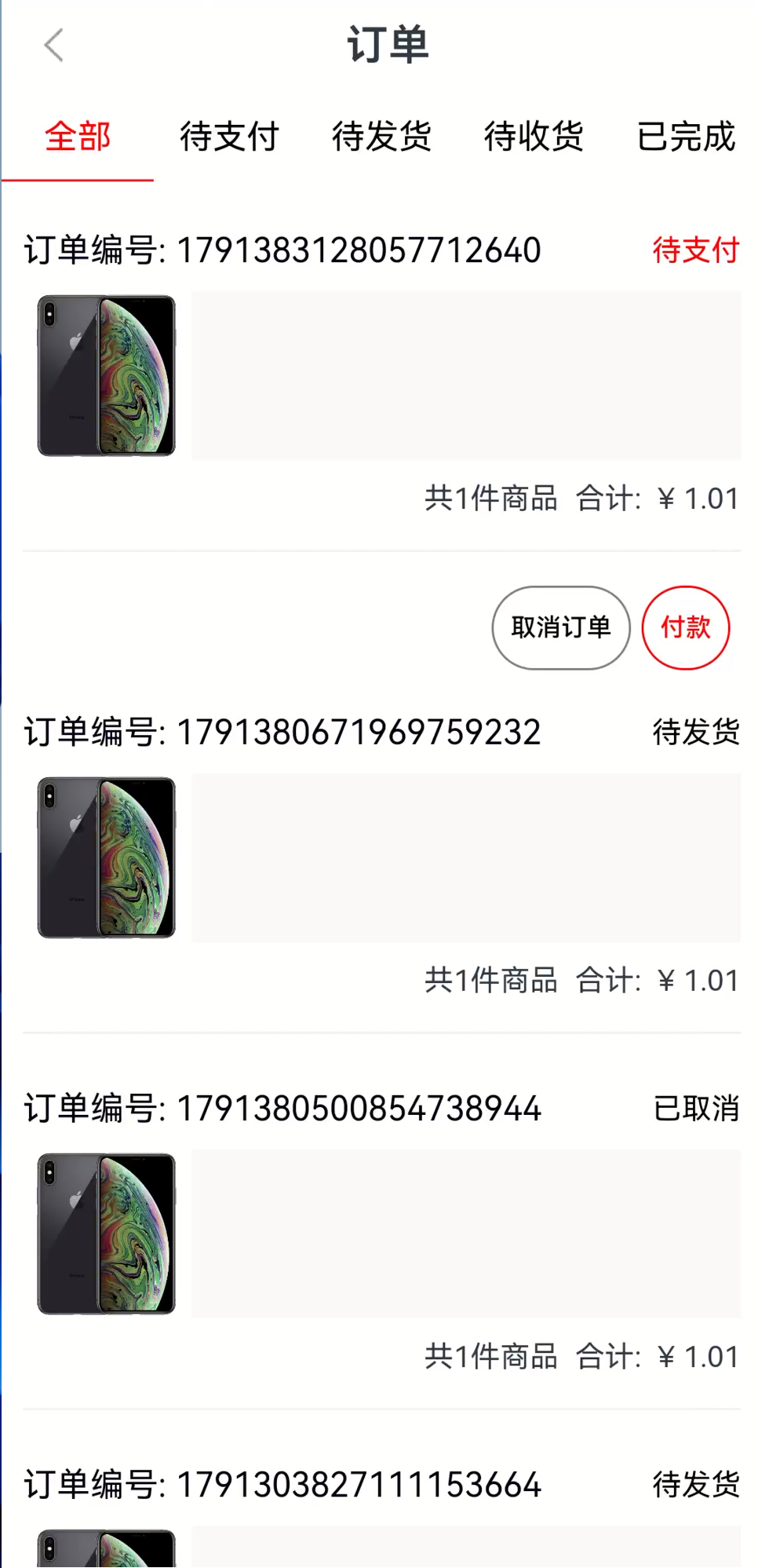Select the 全部 tab

tap(78, 137)
